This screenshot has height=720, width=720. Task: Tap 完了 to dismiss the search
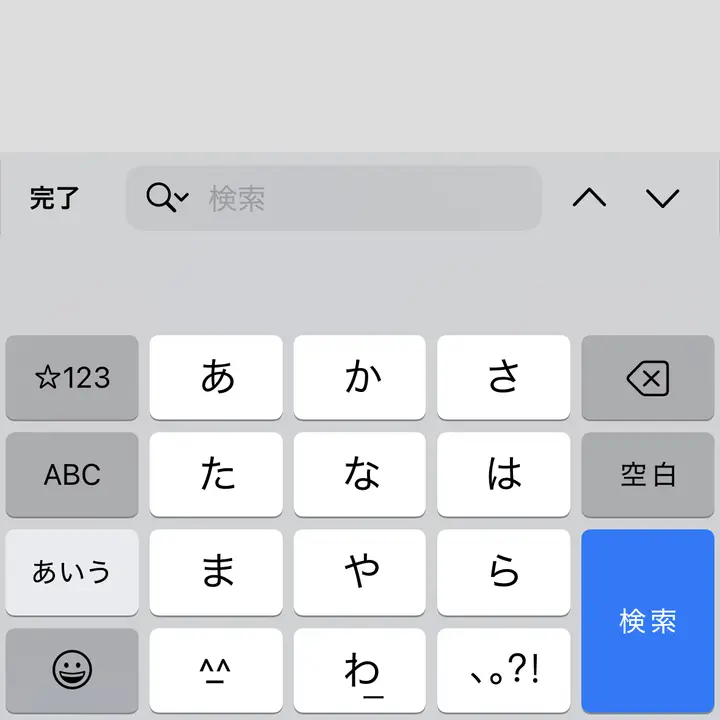click(54, 198)
